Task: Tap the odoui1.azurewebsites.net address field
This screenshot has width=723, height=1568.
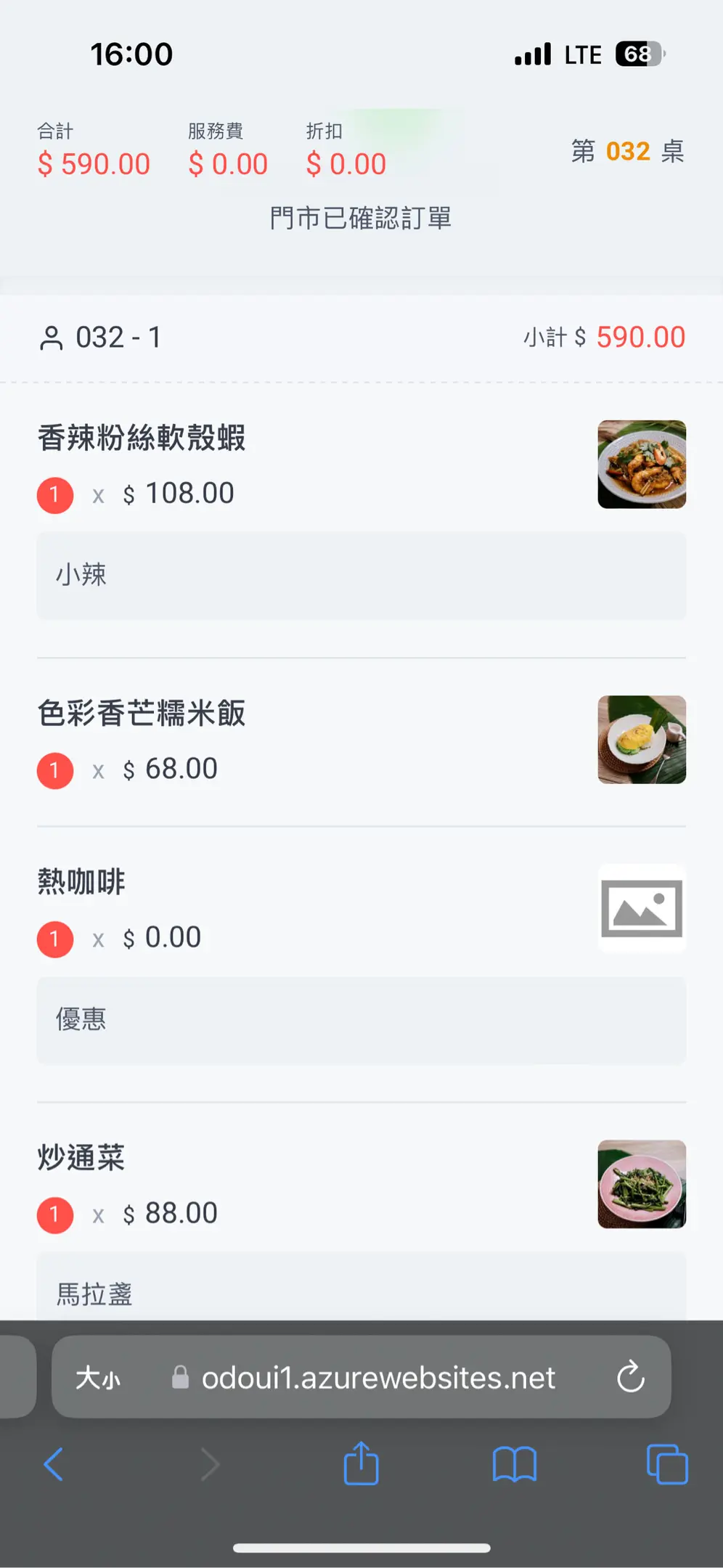Action: 377,1377
